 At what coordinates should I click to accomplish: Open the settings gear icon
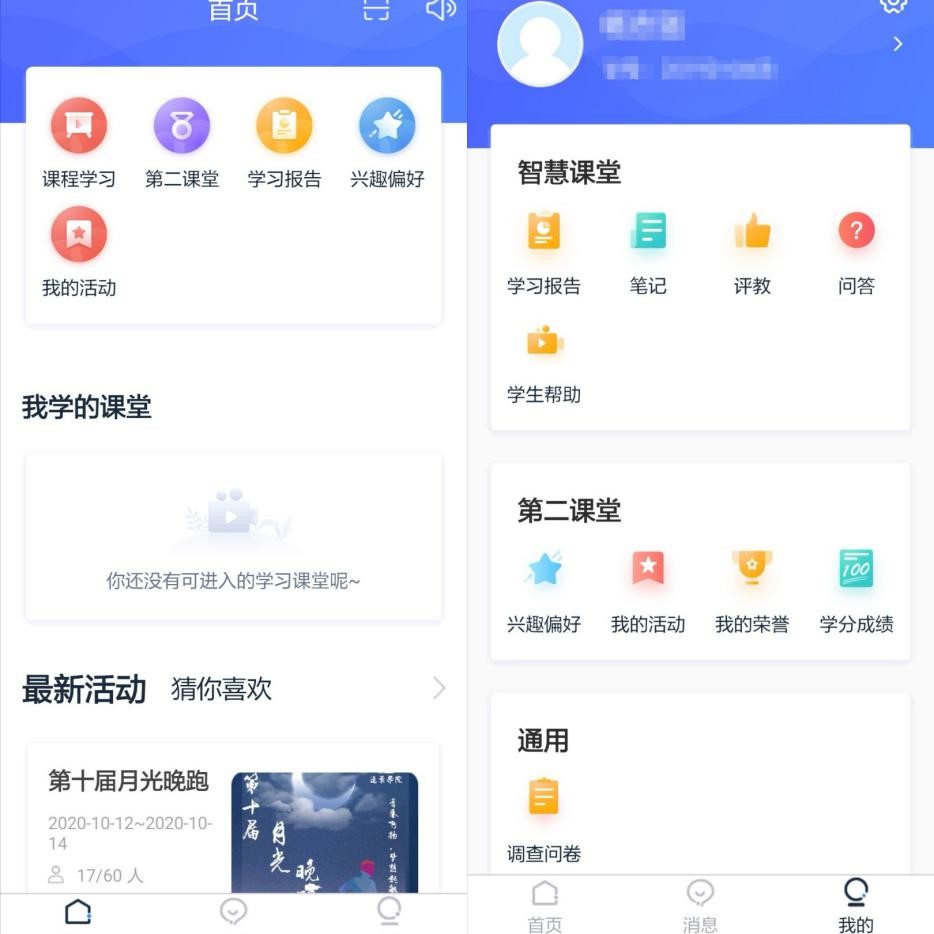click(893, 5)
